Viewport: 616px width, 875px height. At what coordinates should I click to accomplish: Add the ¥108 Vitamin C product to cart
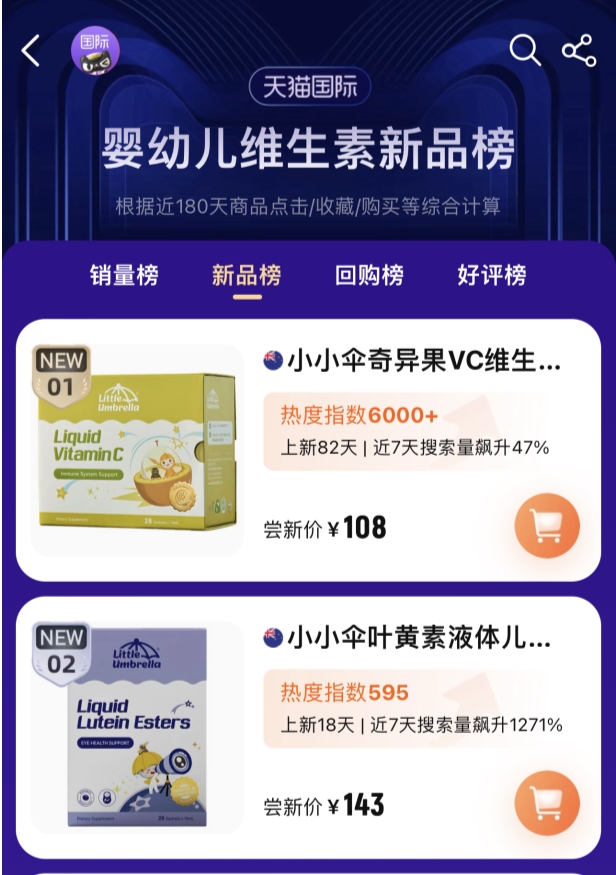coord(546,526)
